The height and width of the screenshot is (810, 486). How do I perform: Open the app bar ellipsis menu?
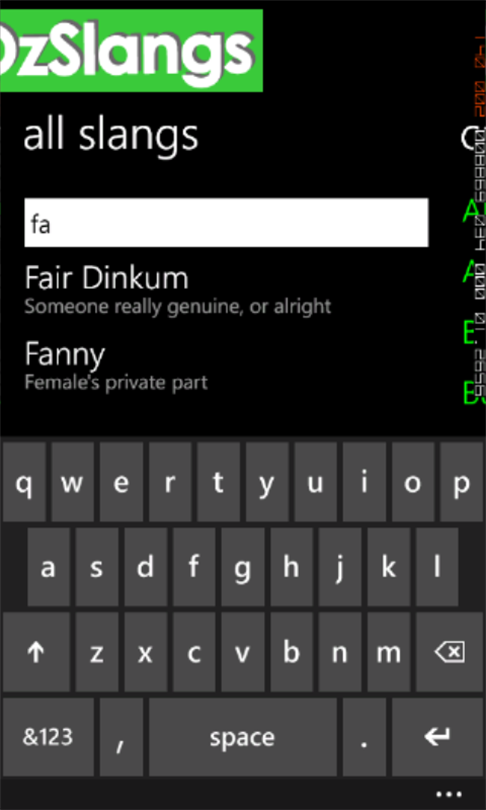click(448, 794)
